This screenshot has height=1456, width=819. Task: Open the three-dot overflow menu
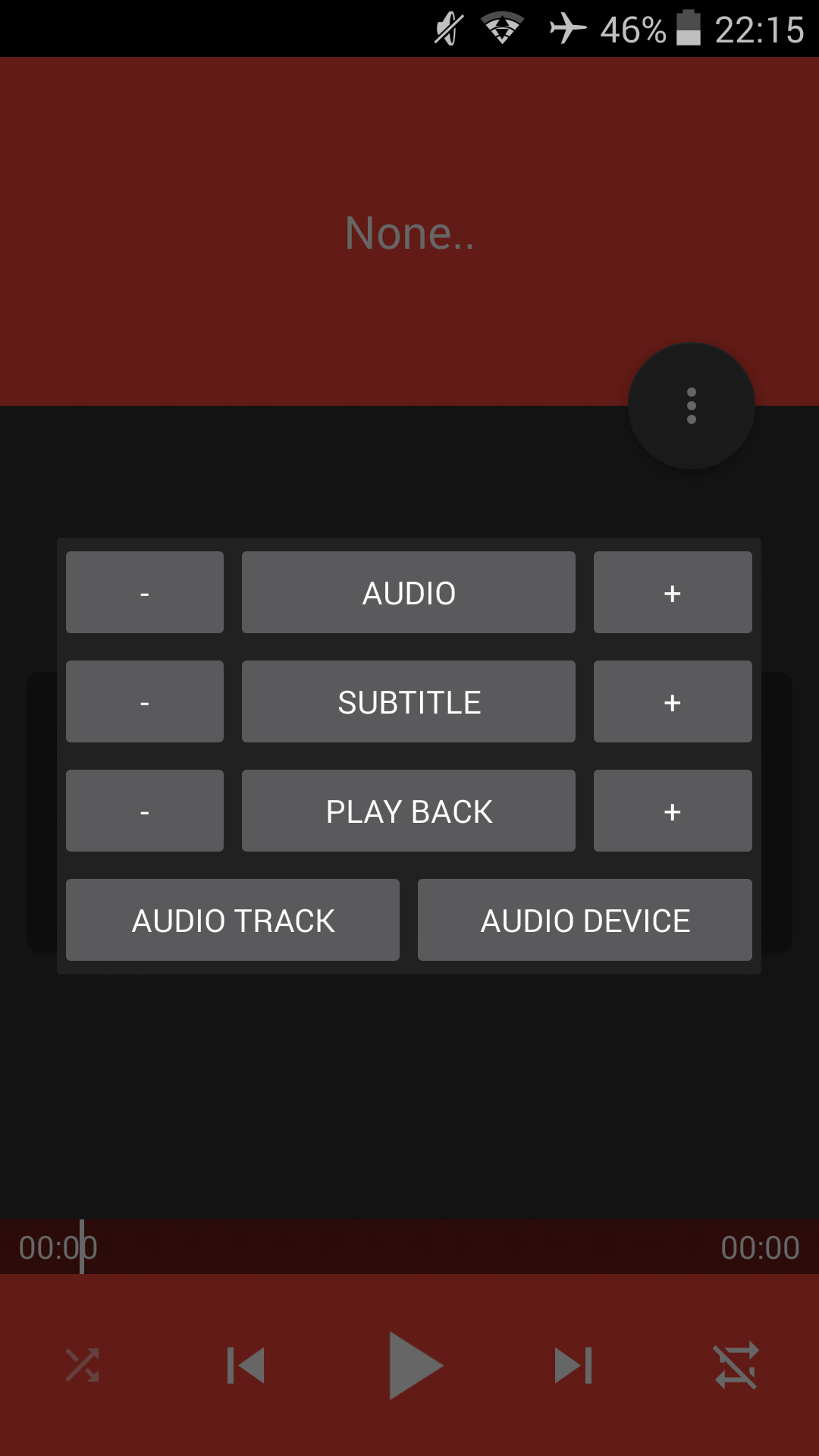coord(692,406)
